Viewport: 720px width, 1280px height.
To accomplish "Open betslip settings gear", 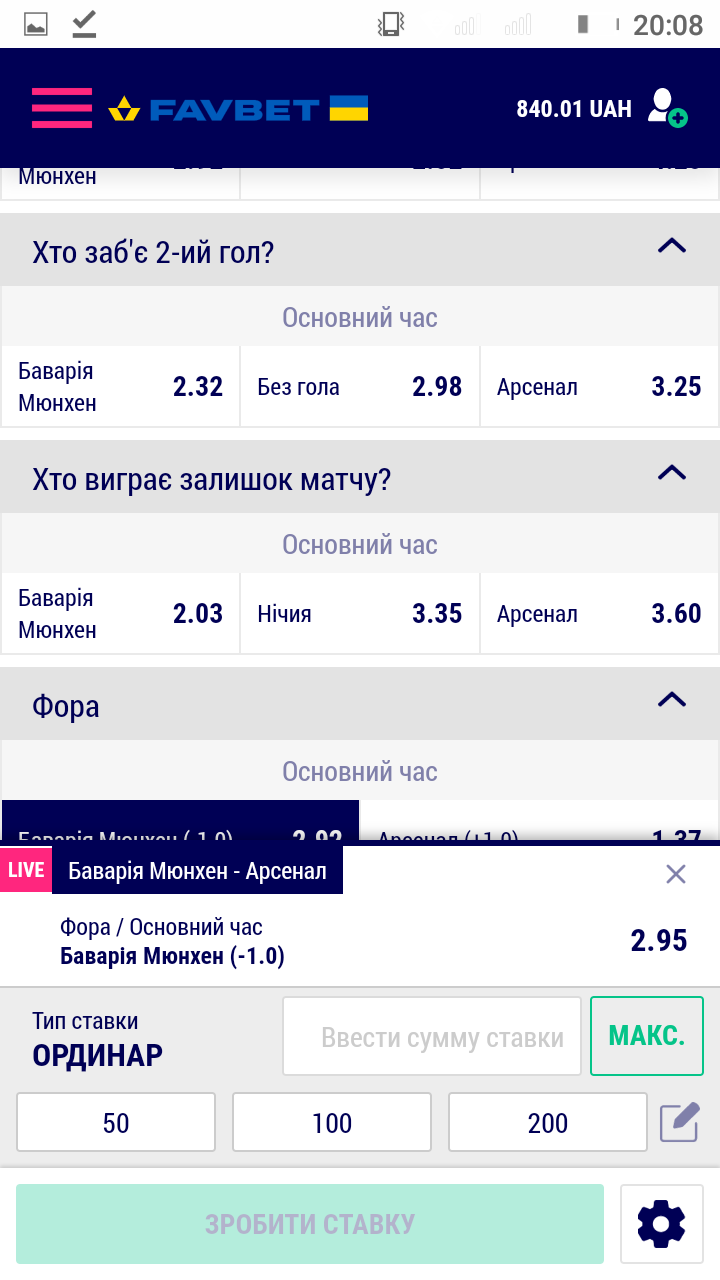I will (661, 1224).
